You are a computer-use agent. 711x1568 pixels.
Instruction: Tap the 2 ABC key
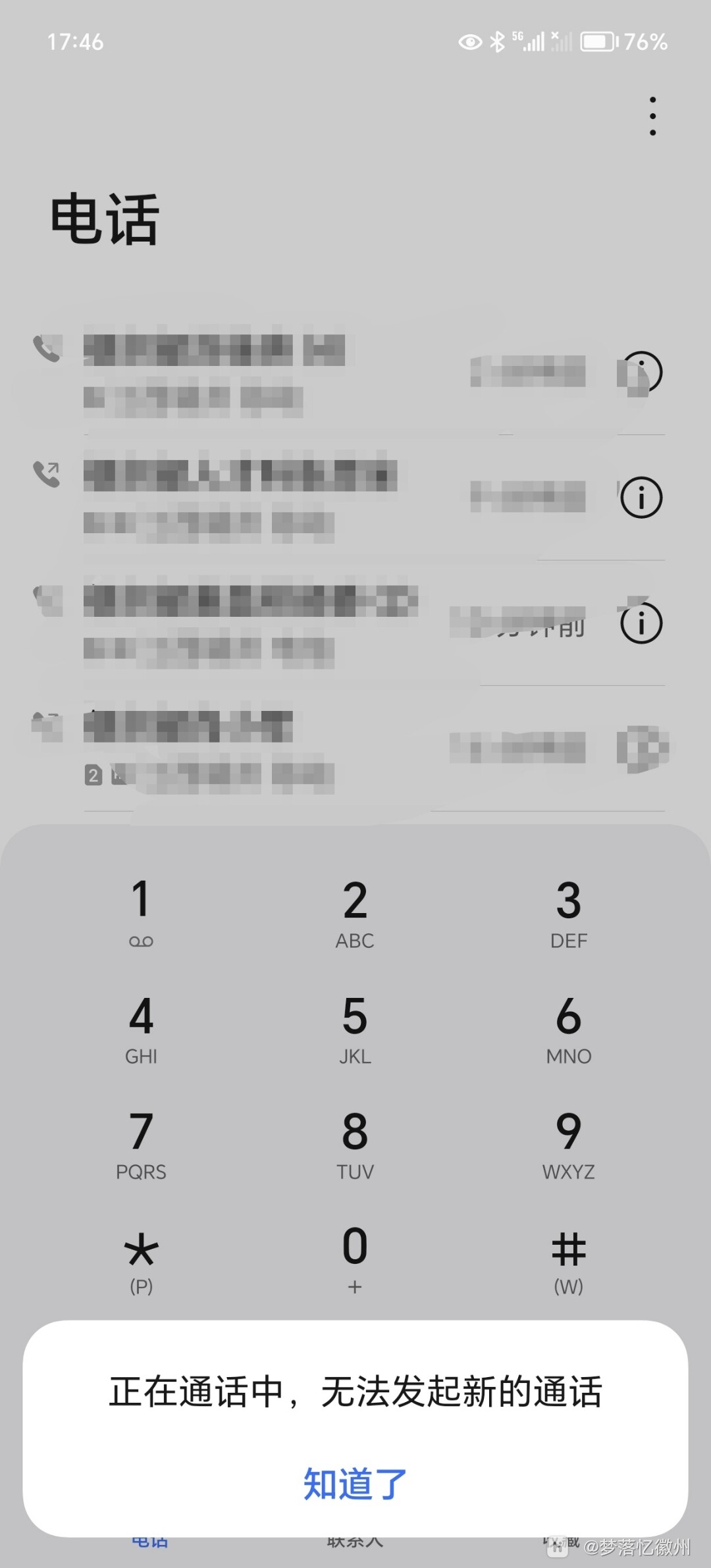tap(355, 912)
